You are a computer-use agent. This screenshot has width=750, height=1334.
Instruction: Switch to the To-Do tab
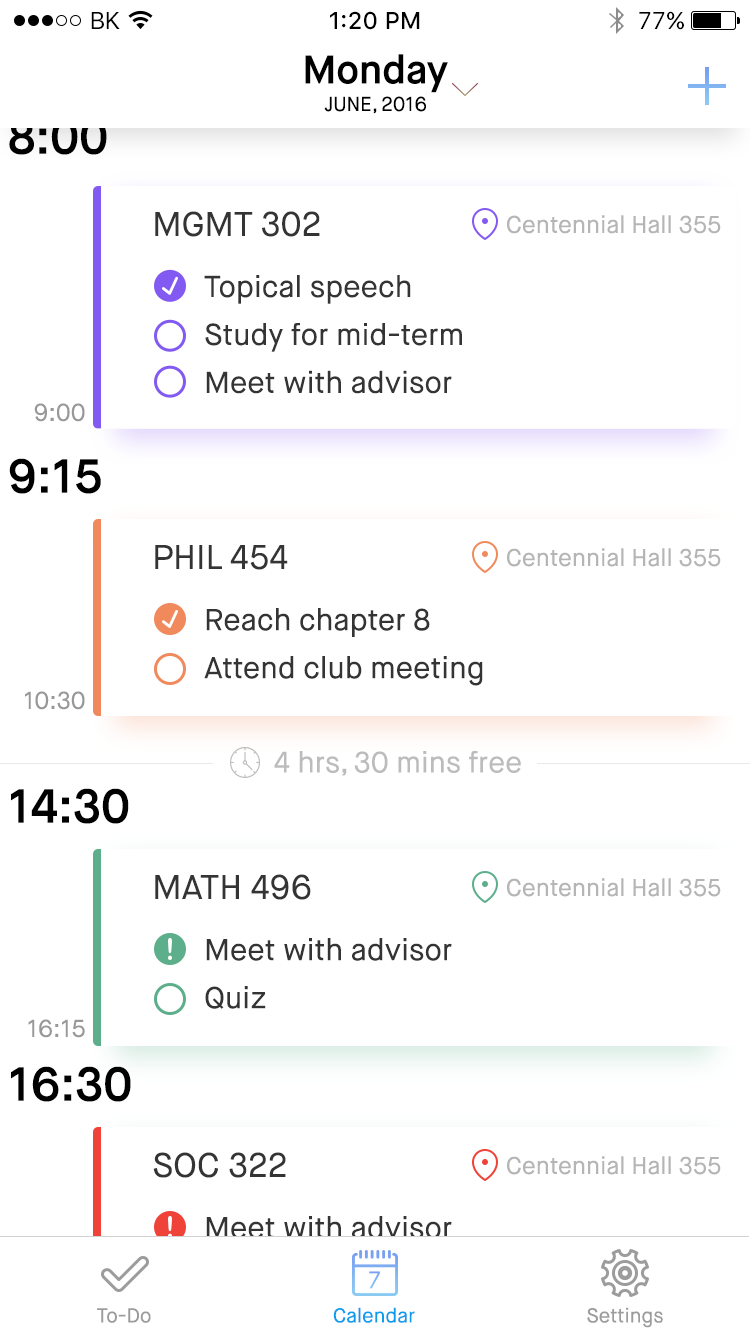pyautogui.click(x=124, y=1290)
